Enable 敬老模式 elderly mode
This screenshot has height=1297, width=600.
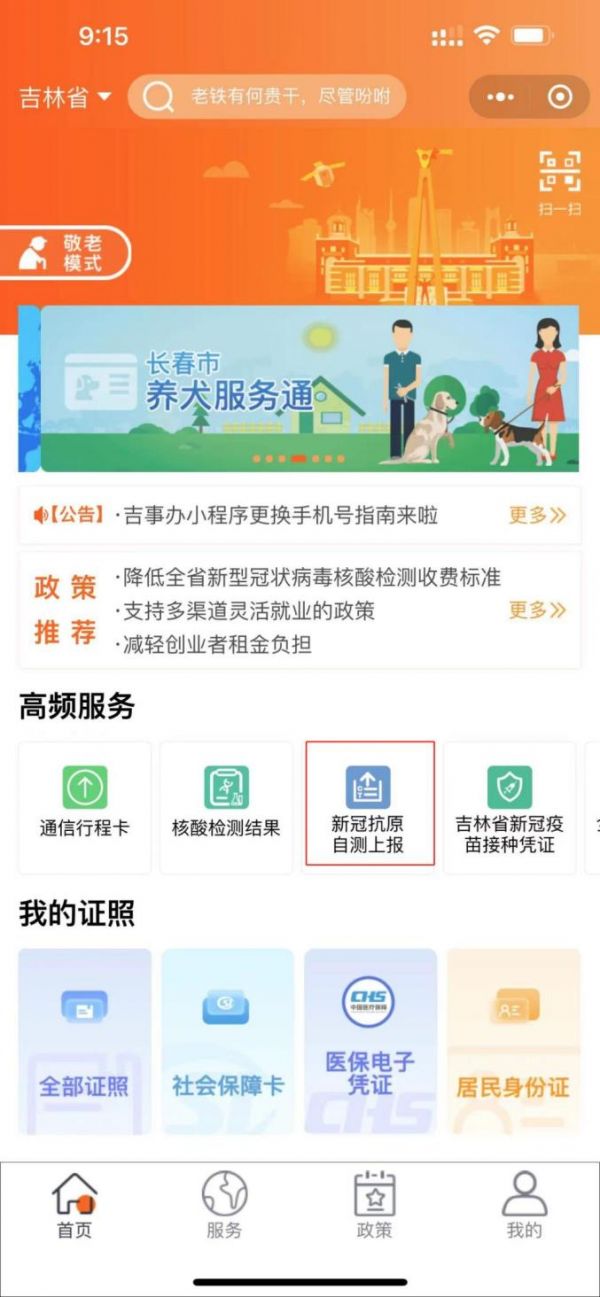pyautogui.click(x=67, y=252)
